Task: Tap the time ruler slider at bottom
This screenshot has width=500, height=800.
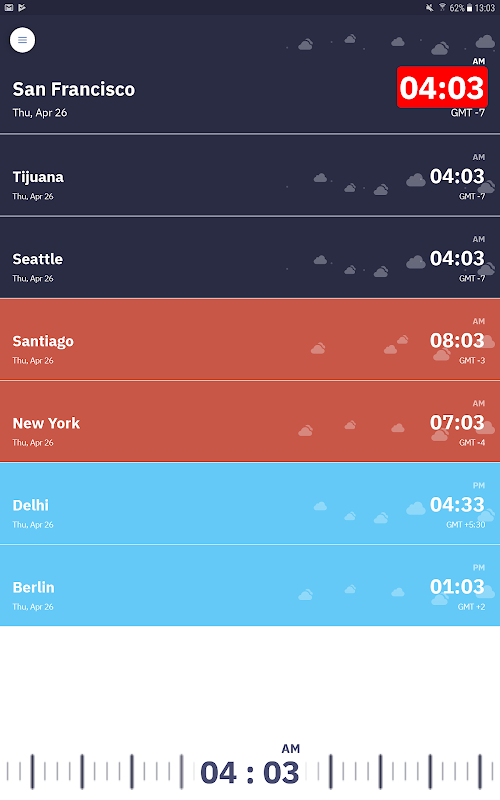Action: coord(250,771)
